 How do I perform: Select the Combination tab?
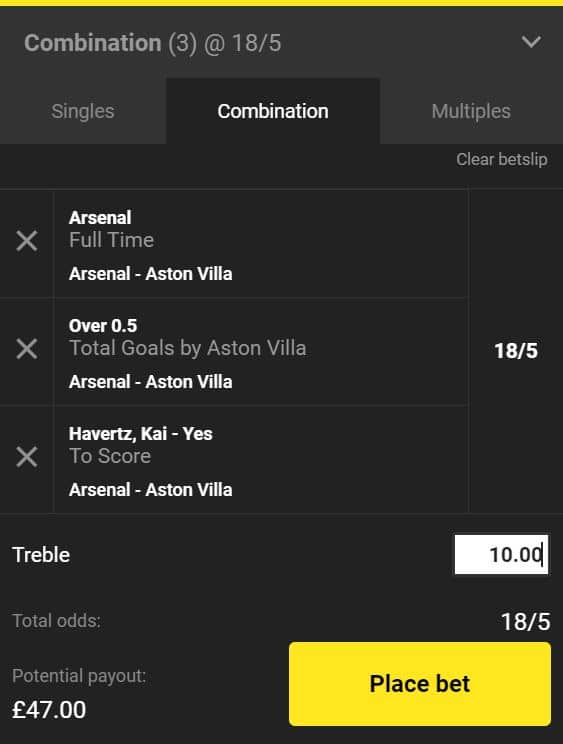pyautogui.click(x=273, y=111)
